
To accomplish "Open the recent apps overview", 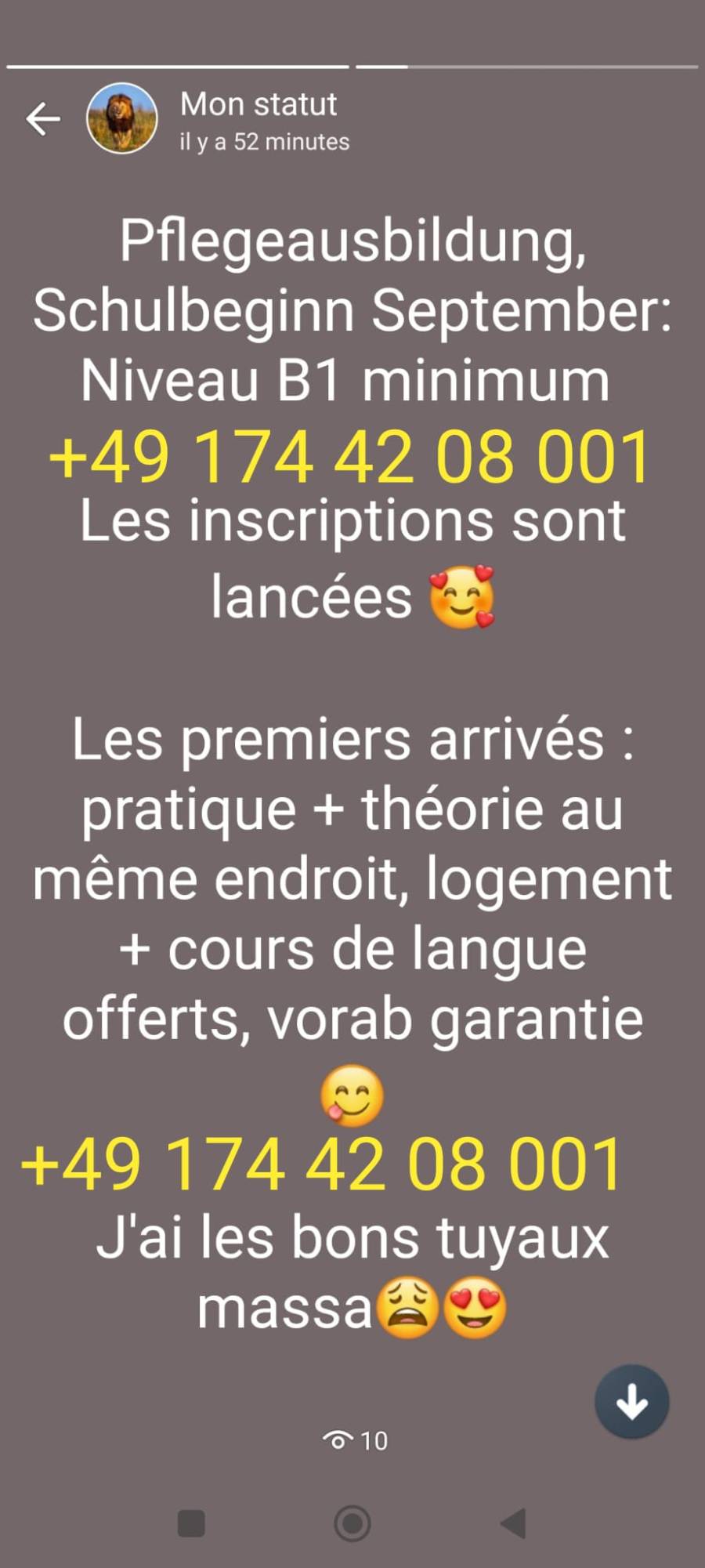I will point(192,1523).
